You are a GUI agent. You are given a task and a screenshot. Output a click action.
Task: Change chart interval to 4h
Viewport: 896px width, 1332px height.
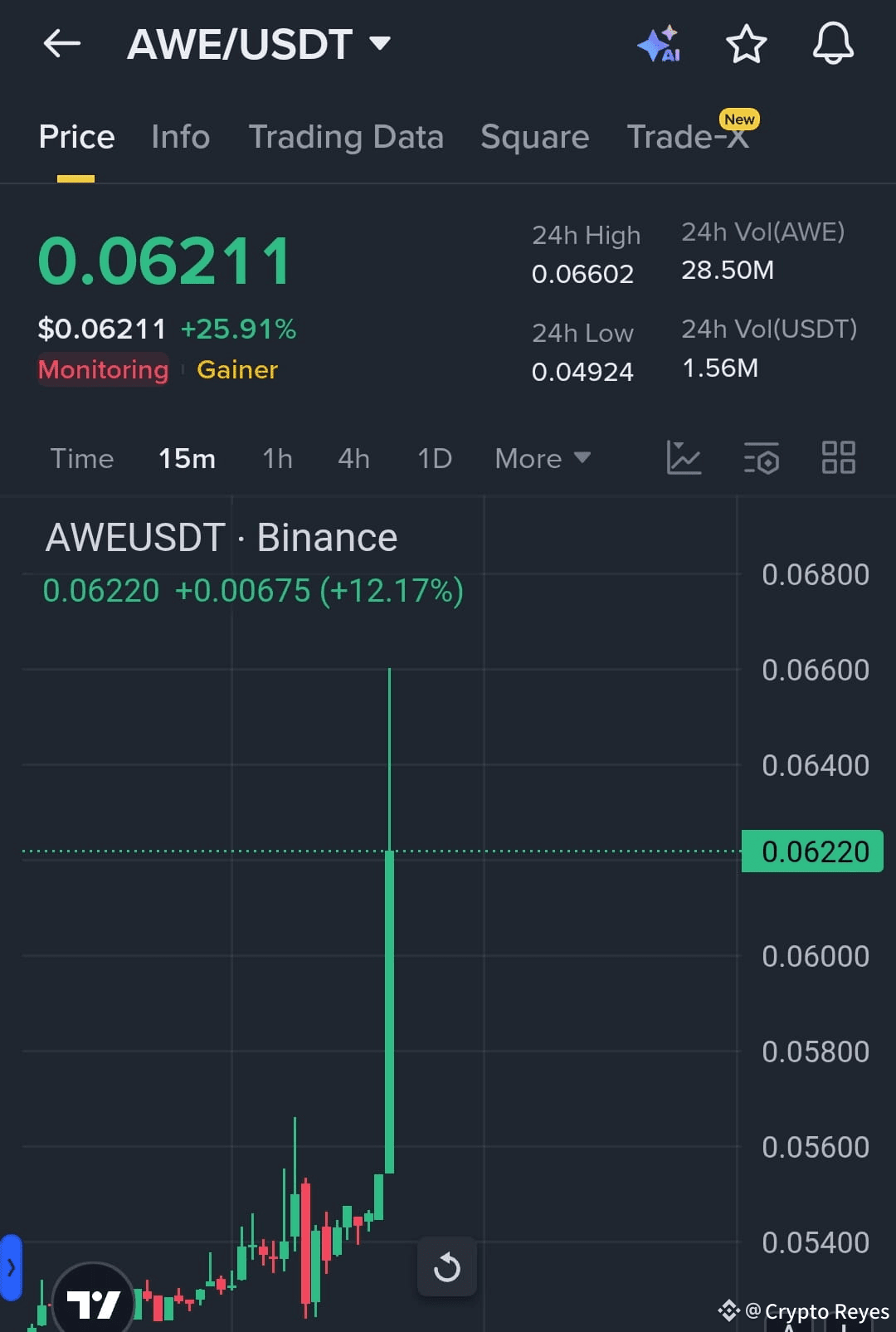pos(353,458)
